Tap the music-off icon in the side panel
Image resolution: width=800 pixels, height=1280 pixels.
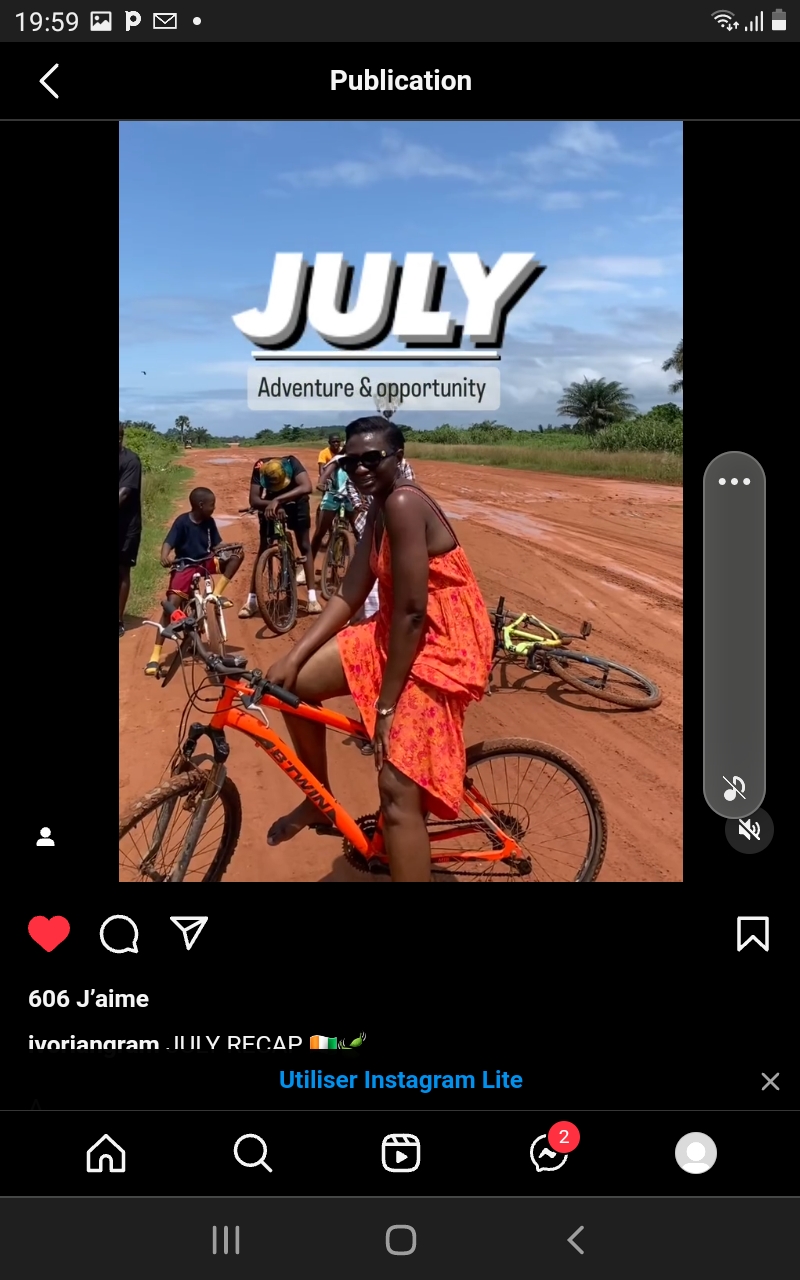coord(734,788)
